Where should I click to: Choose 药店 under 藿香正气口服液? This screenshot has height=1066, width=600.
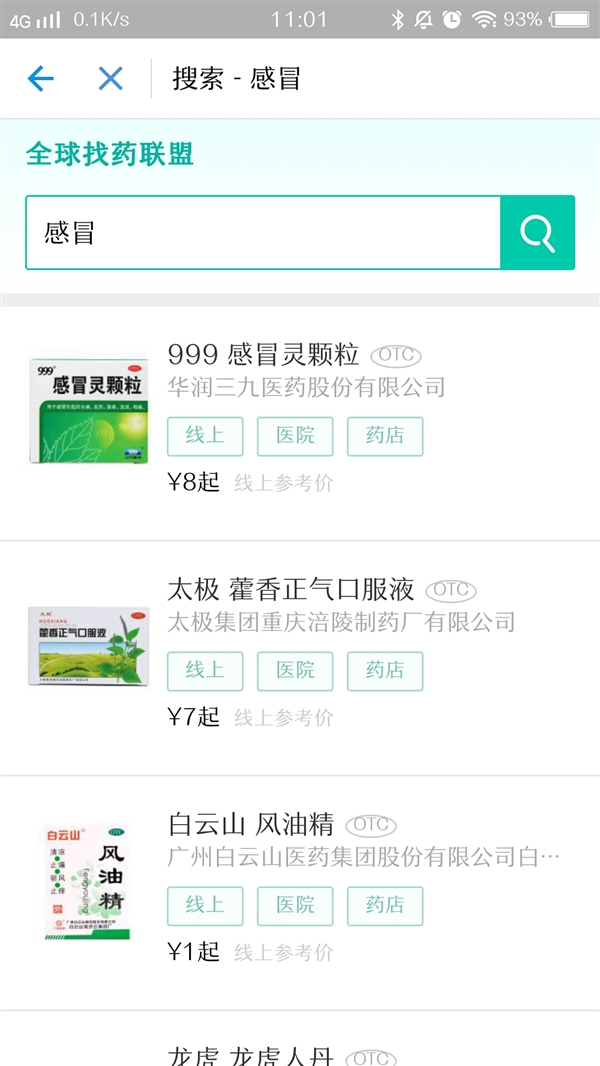point(385,671)
